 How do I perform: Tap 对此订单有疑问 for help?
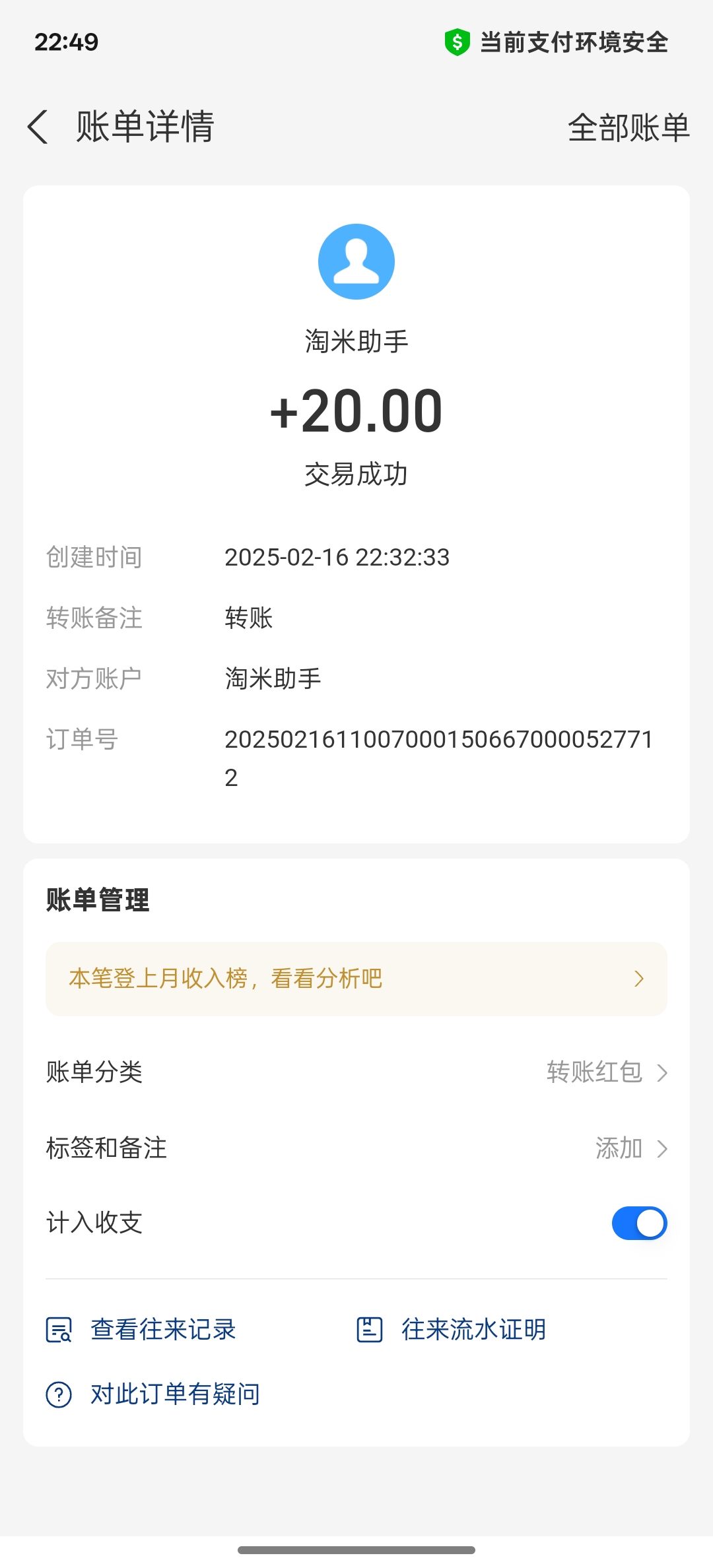(153, 1394)
